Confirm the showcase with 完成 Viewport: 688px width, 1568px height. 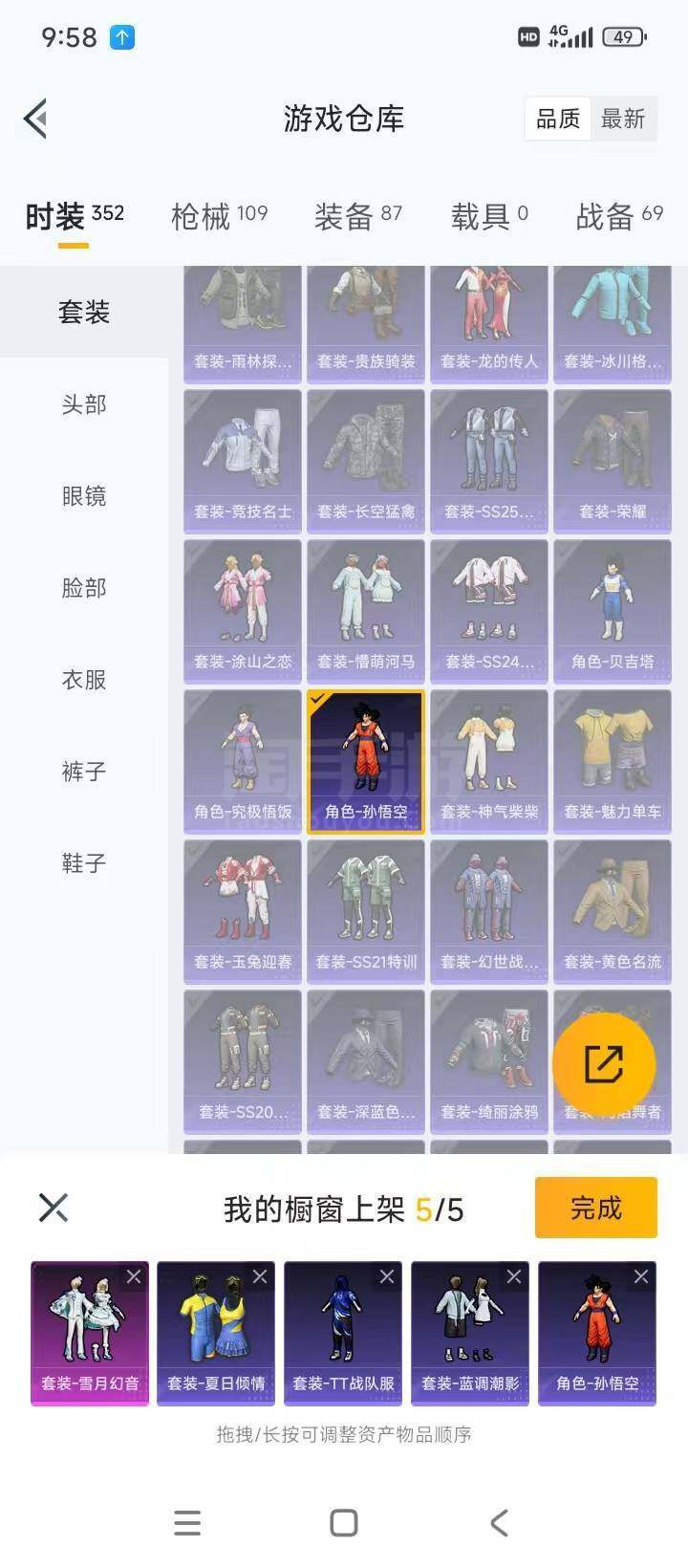pyautogui.click(x=596, y=1209)
